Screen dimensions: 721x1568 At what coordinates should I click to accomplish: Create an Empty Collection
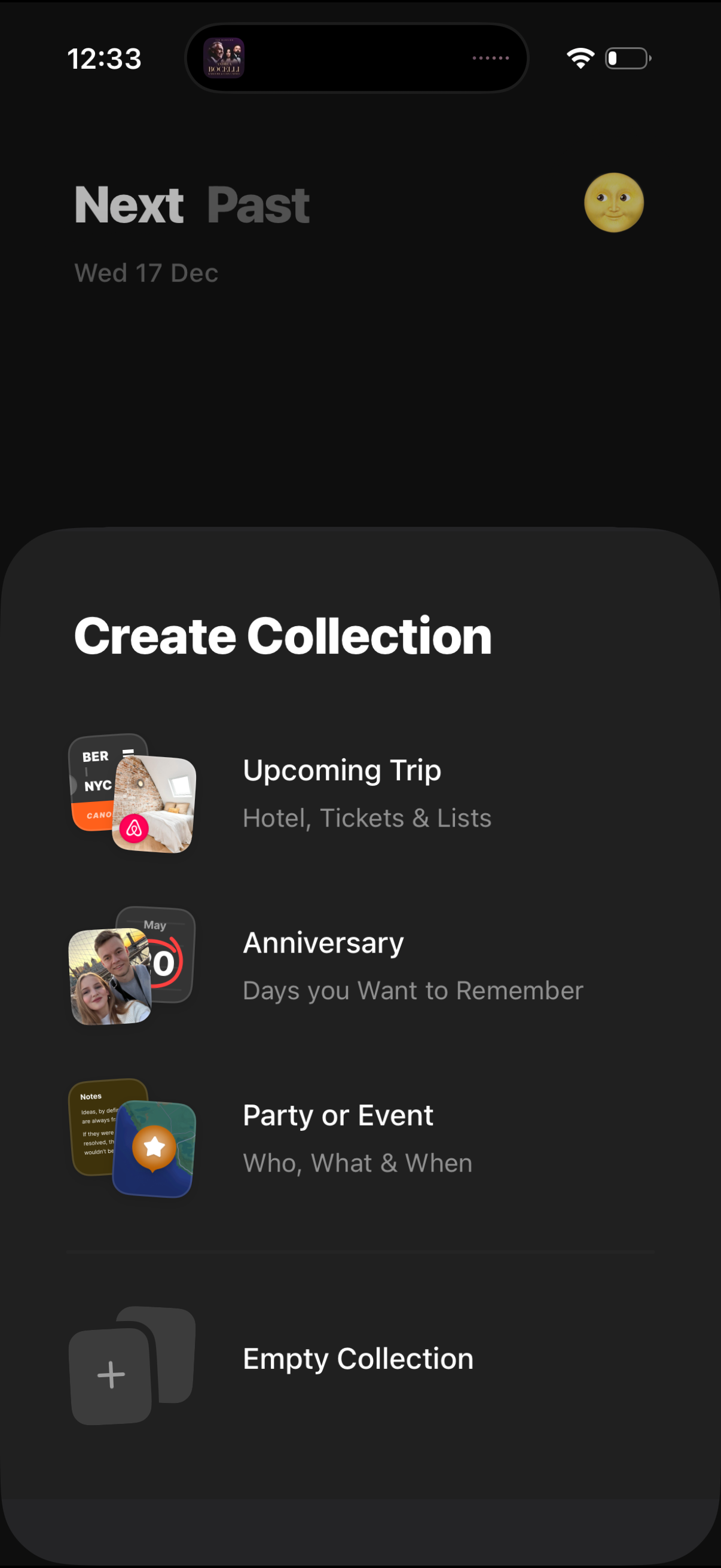pyautogui.click(x=359, y=1359)
